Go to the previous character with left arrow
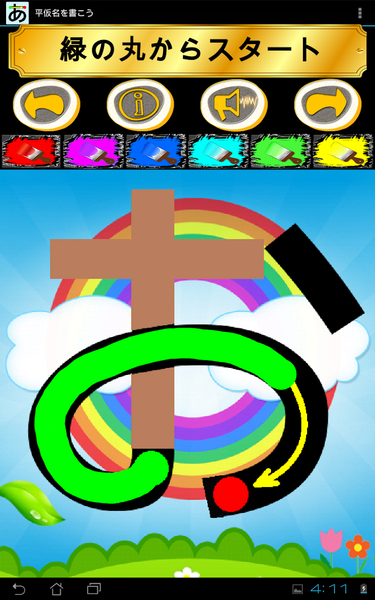The image size is (375, 600). point(46,105)
